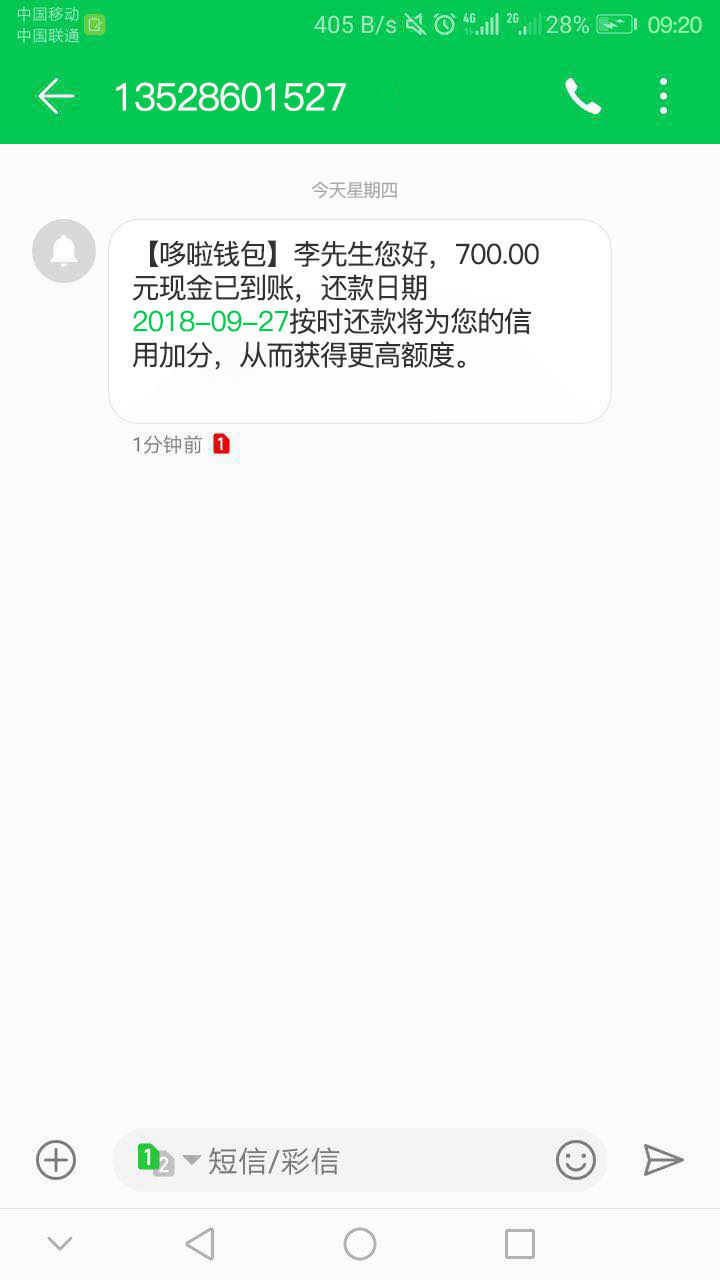Call the number 13528601527
Viewport: 720px width, 1280px height.
583,97
